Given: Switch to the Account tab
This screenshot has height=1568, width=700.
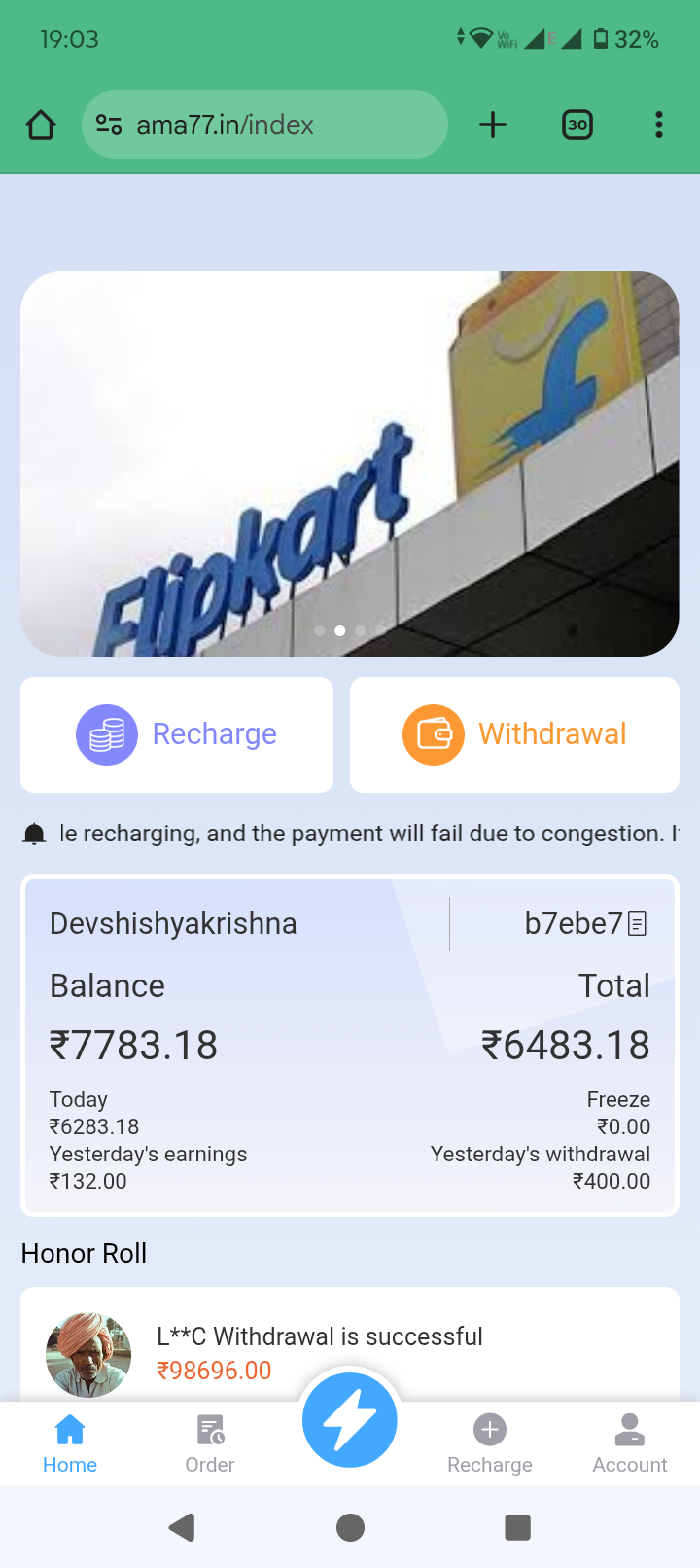Looking at the screenshot, I should [630, 1443].
